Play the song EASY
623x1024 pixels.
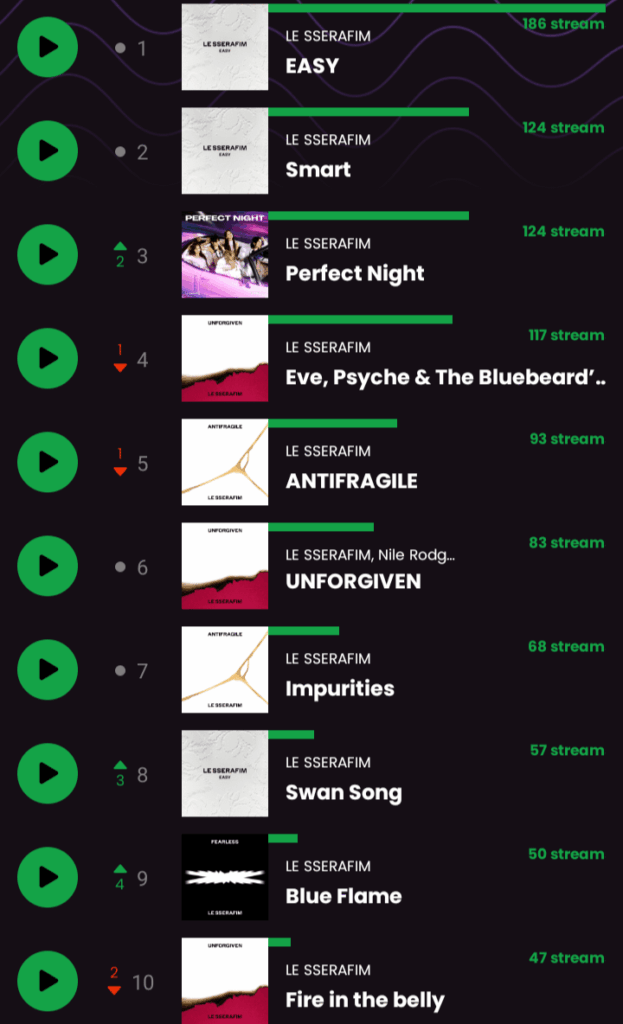[x=47, y=47]
